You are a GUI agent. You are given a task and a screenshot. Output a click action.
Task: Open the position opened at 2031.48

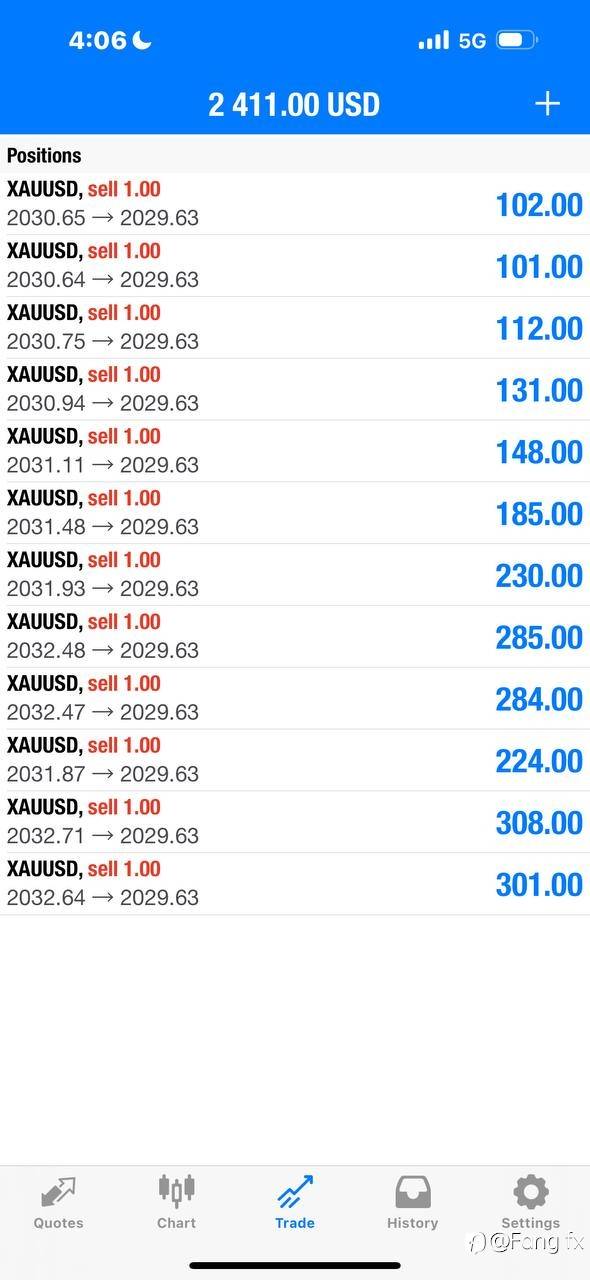pyautogui.click(x=295, y=514)
